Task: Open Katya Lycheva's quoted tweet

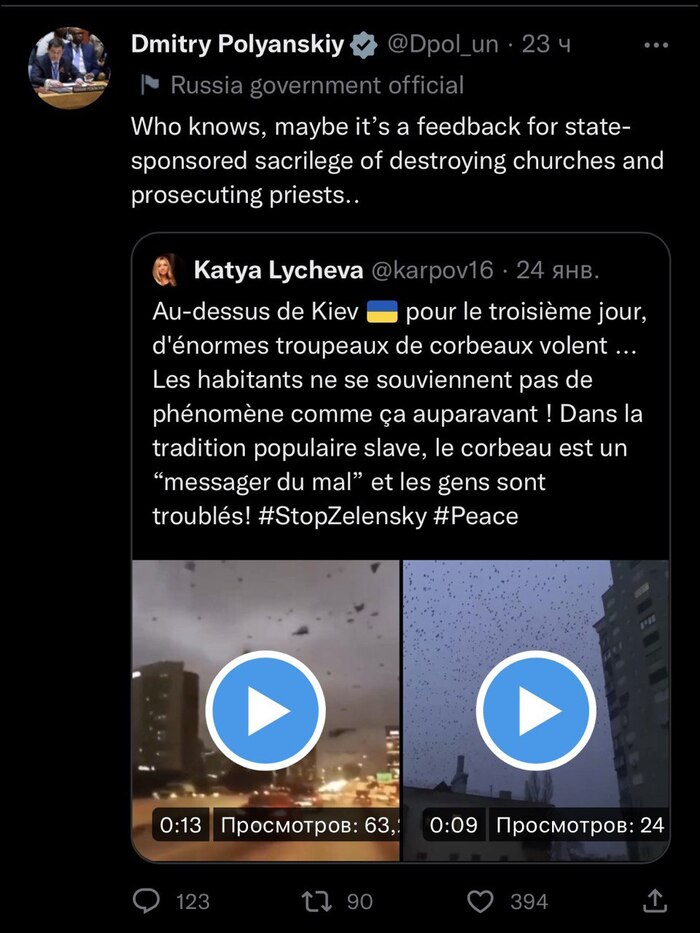Action: point(400,400)
